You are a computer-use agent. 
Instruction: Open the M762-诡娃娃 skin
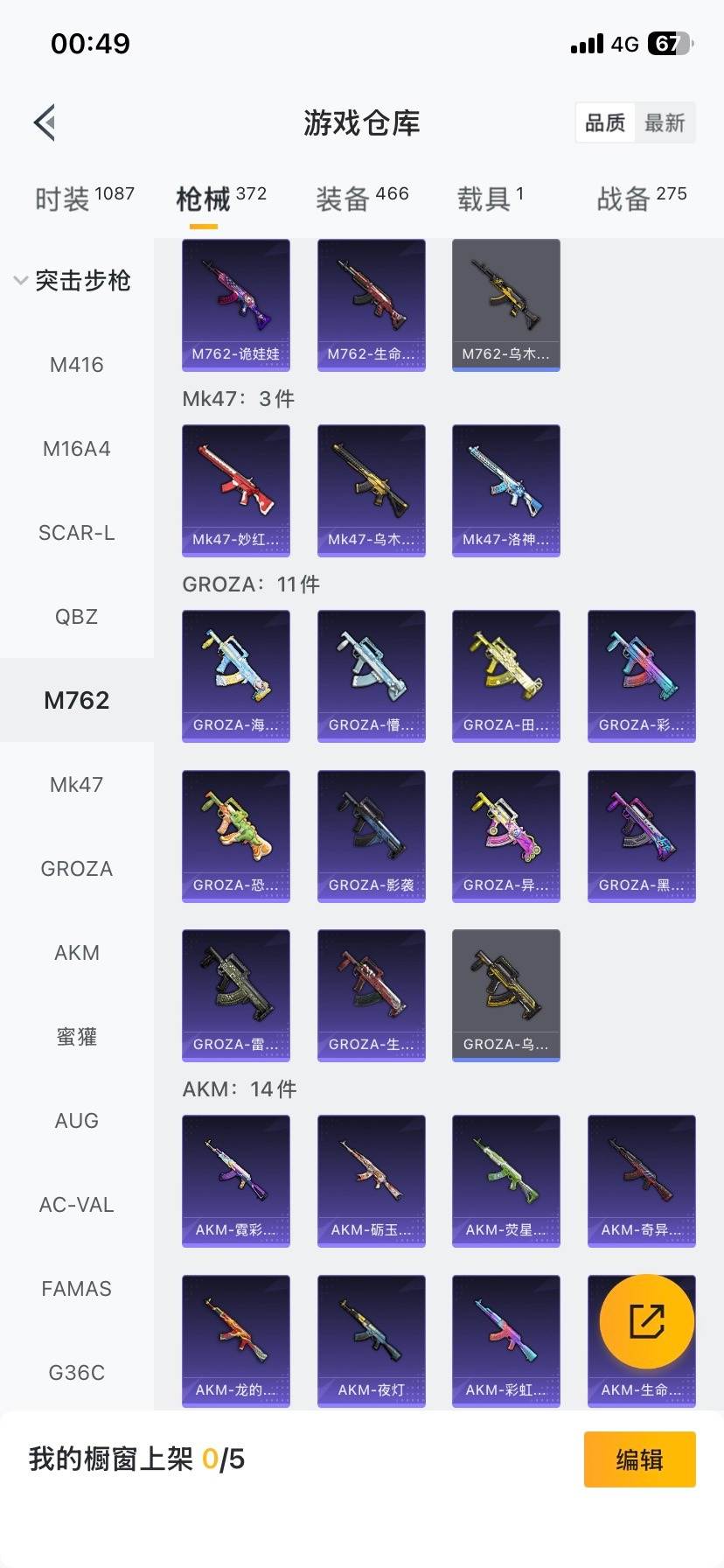pyautogui.click(x=236, y=304)
